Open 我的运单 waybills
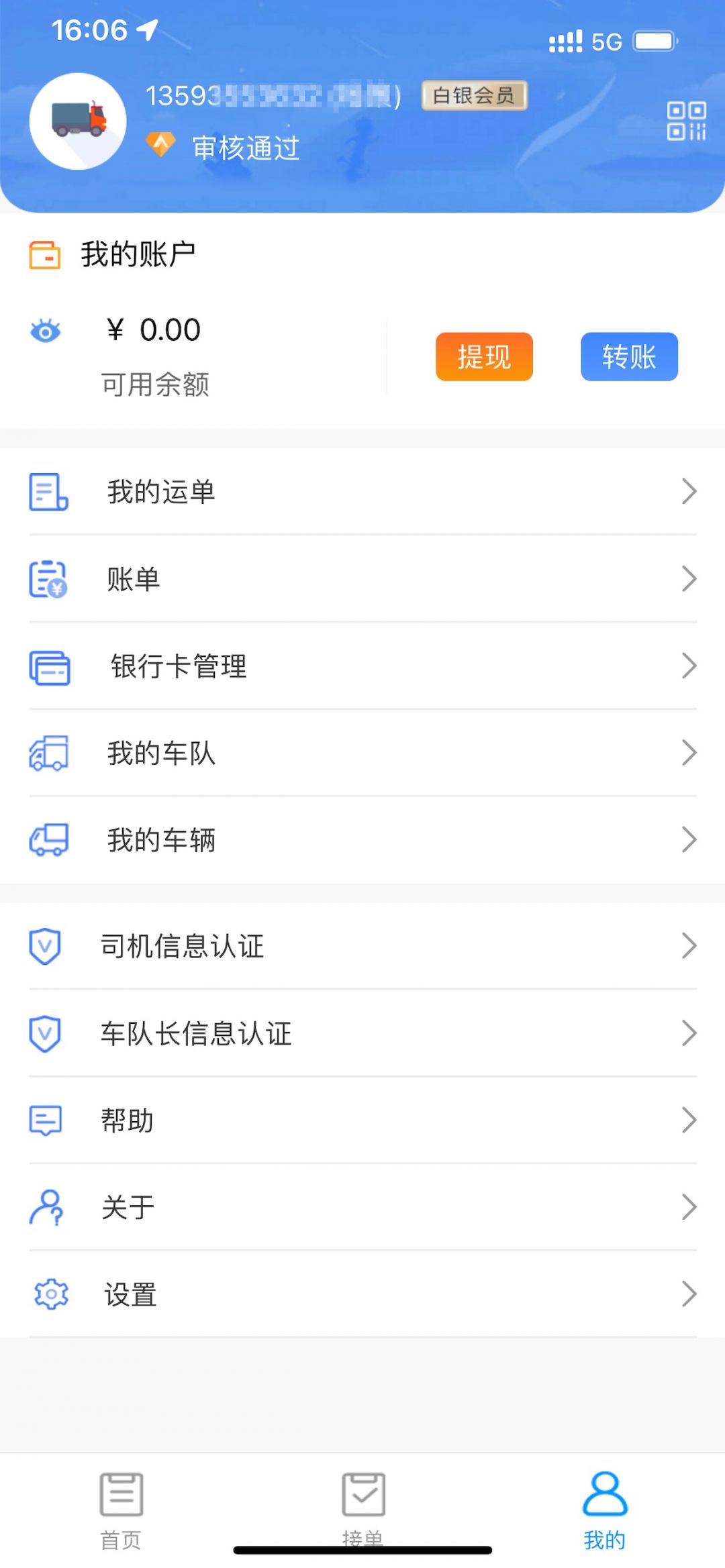 362,492
